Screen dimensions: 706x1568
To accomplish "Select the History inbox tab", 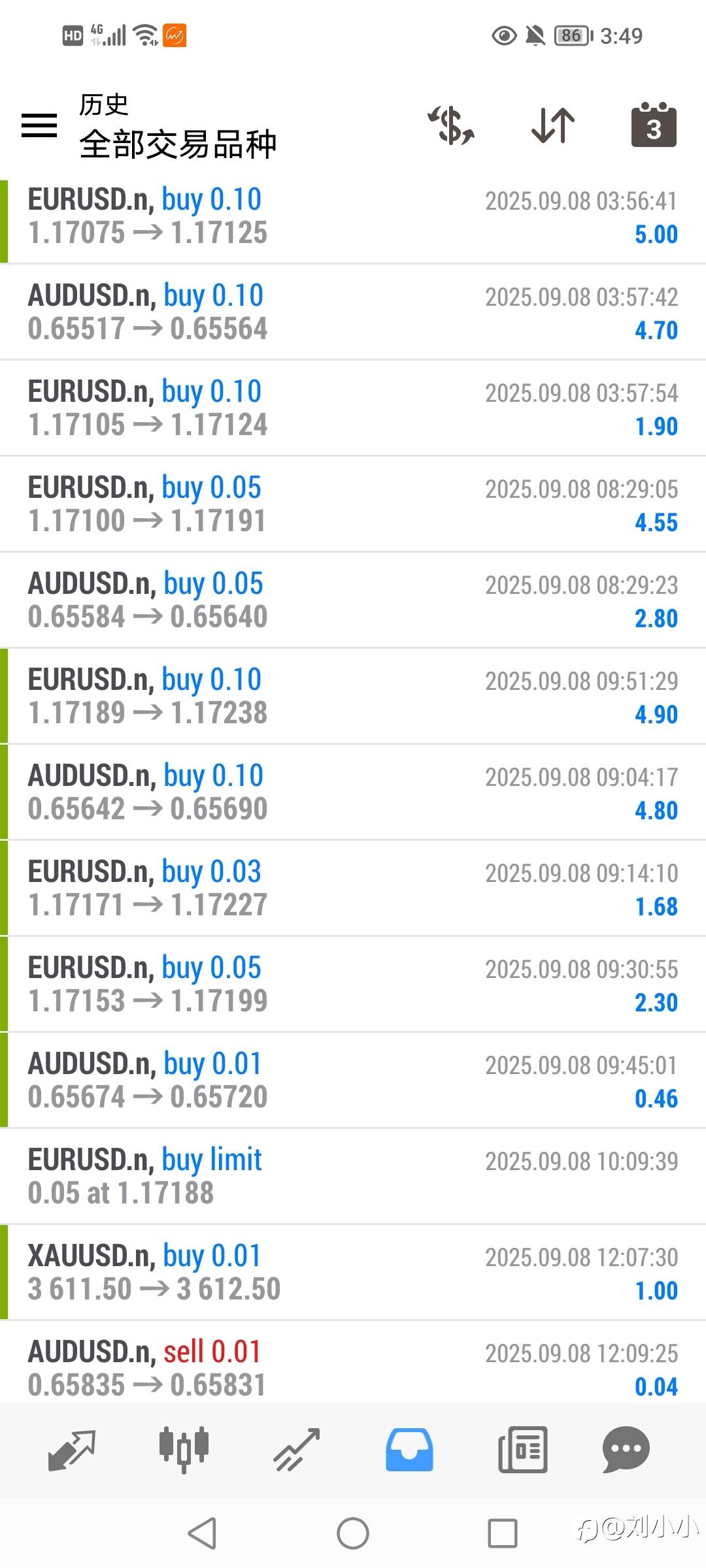I will tap(409, 1450).
